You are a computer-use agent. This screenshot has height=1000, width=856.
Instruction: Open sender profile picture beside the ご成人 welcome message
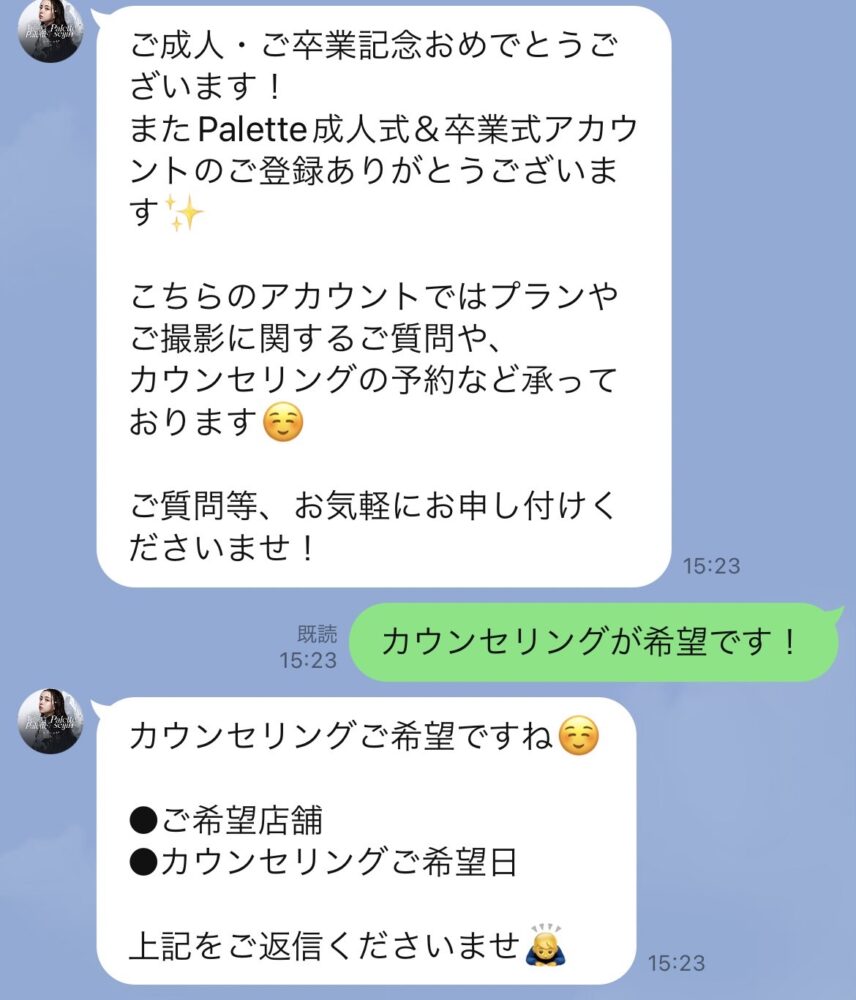pyautogui.click(x=50, y=31)
